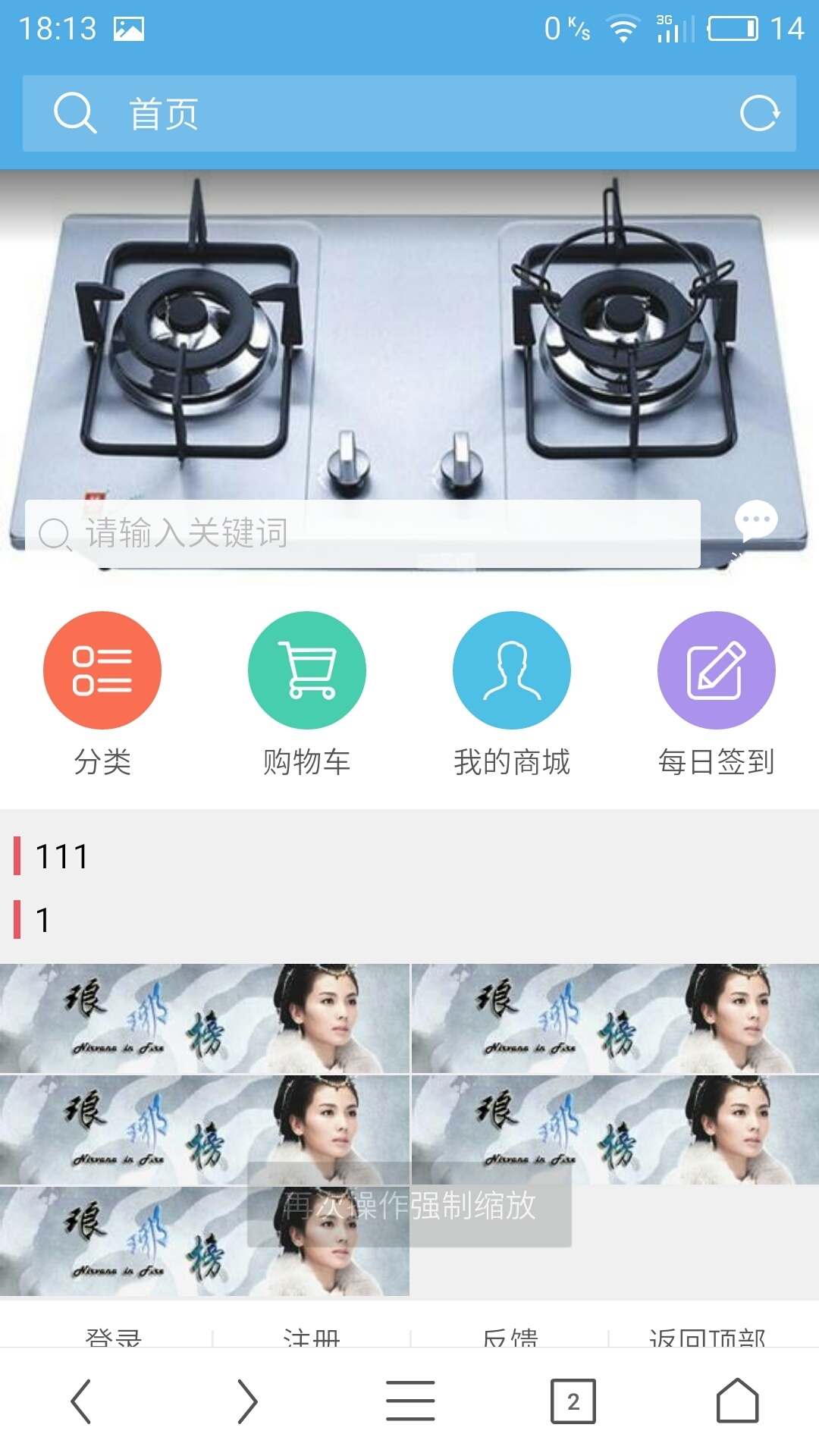Go to browser home page
The image size is (819, 1456).
(x=738, y=1401)
